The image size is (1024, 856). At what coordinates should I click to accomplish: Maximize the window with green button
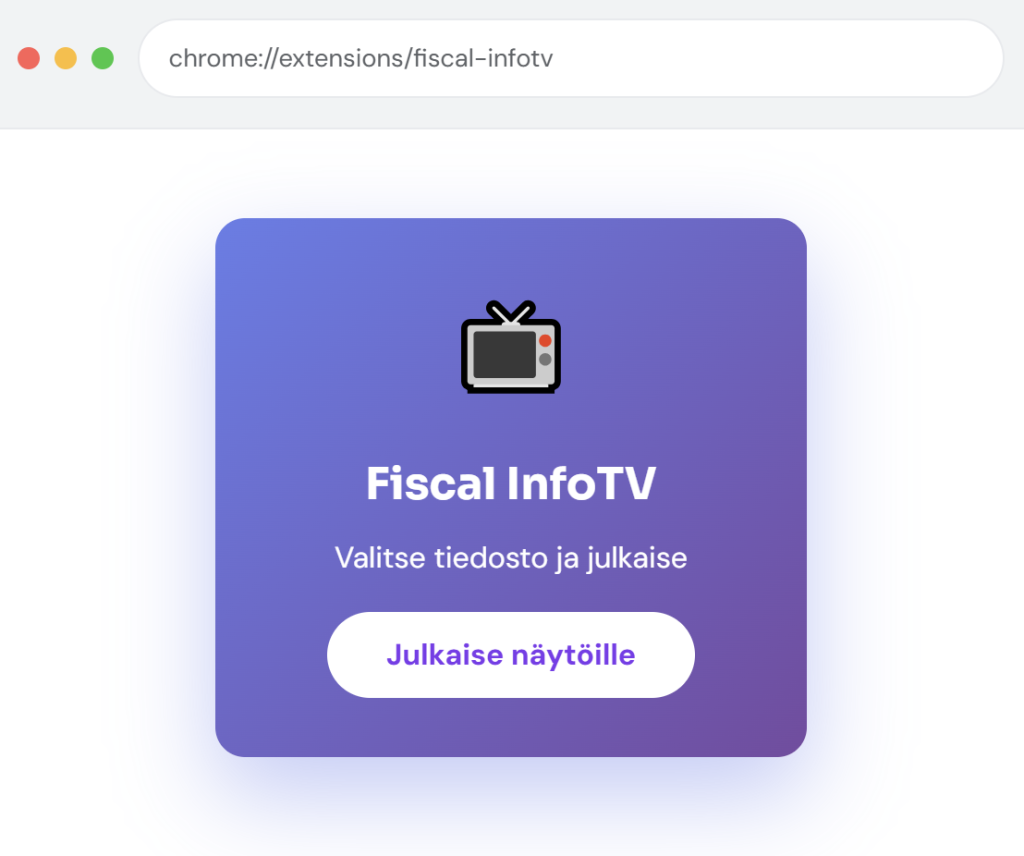coord(102,59)
